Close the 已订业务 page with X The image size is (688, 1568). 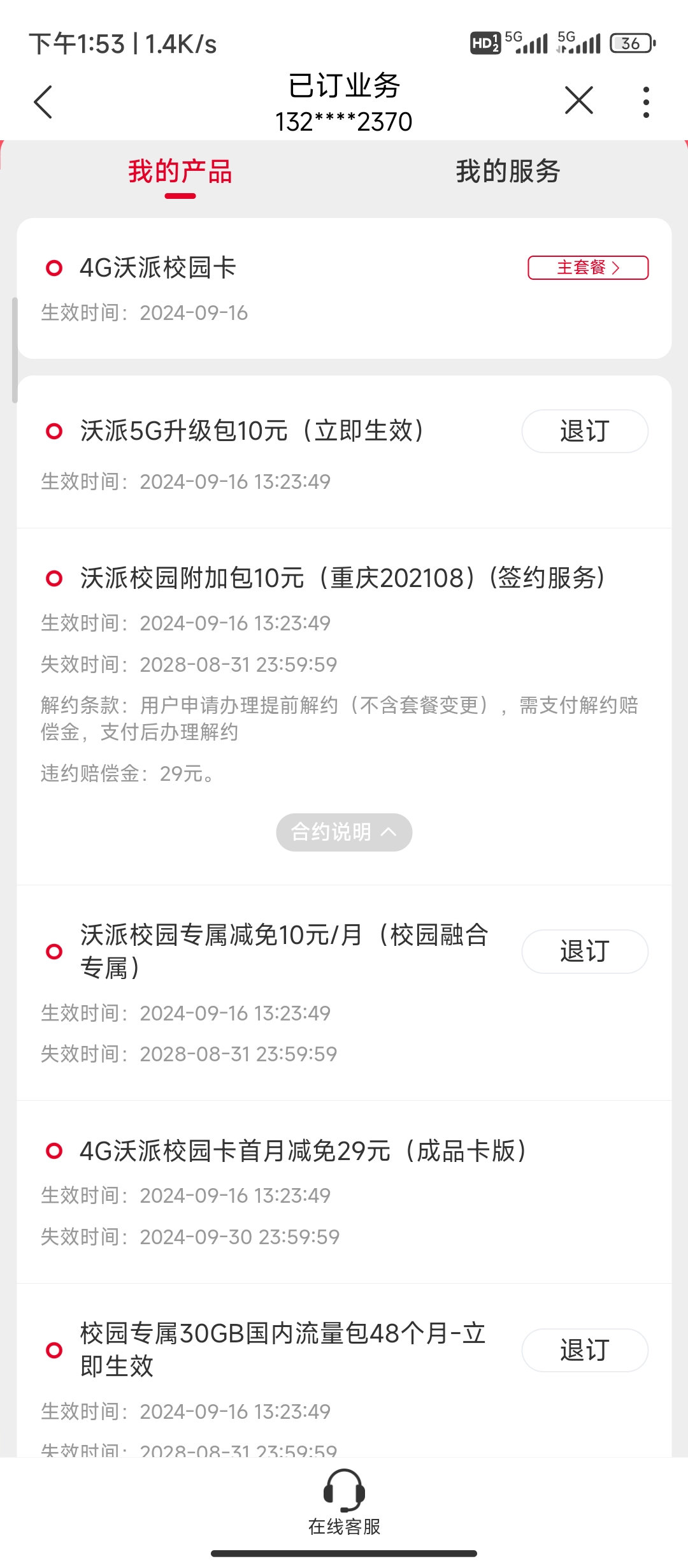[x=578, y=101]
